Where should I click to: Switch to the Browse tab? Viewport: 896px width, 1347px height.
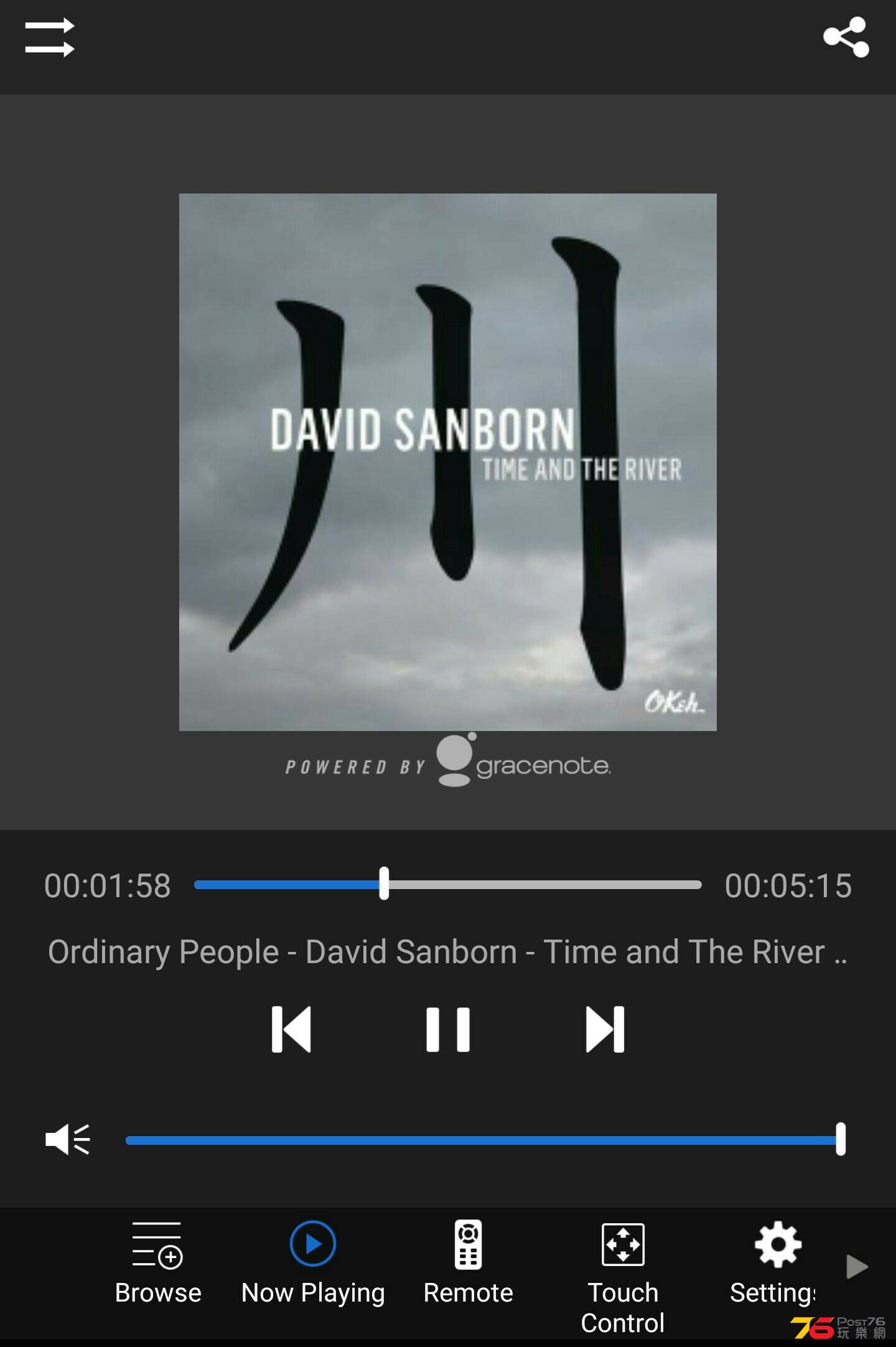pyautogui.click(x=158, y=1263)
